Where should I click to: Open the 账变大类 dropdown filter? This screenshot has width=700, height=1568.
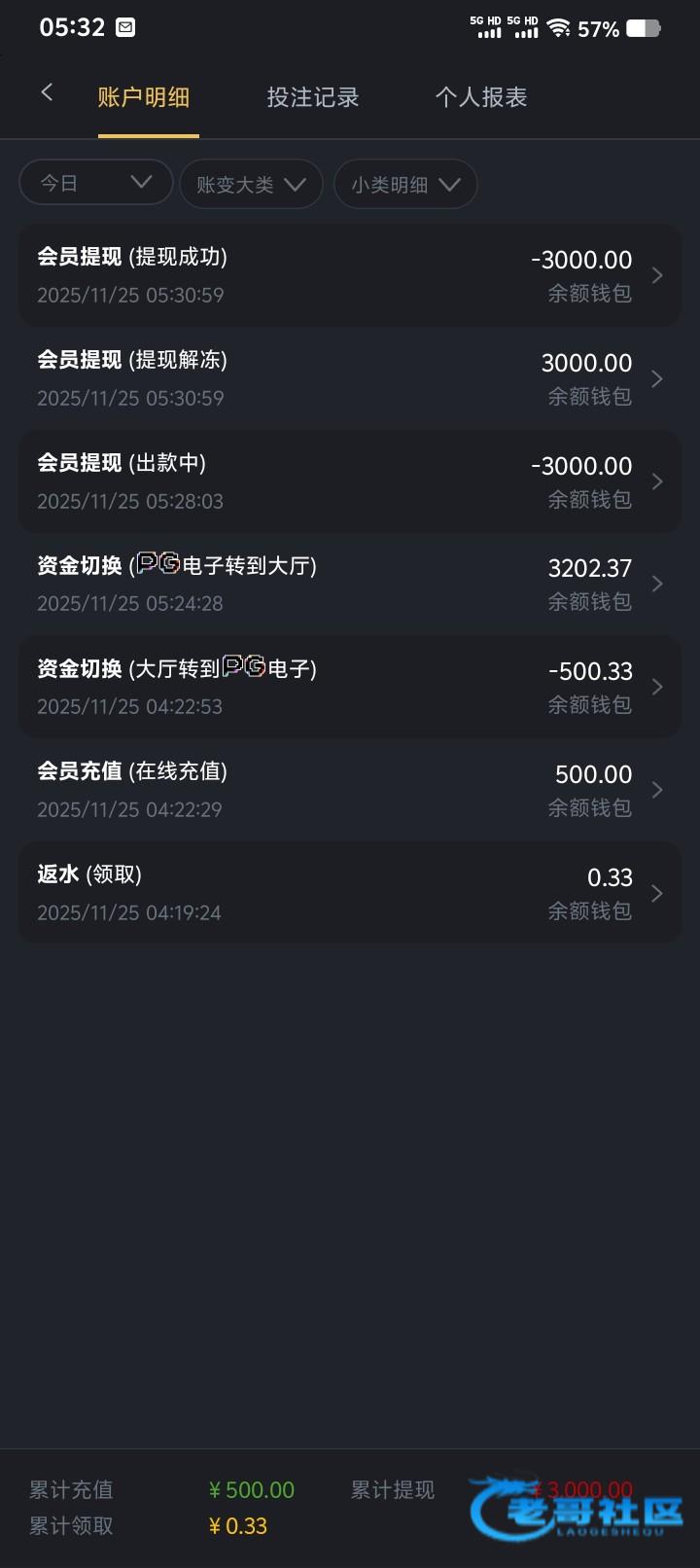(x=251, y=184)
